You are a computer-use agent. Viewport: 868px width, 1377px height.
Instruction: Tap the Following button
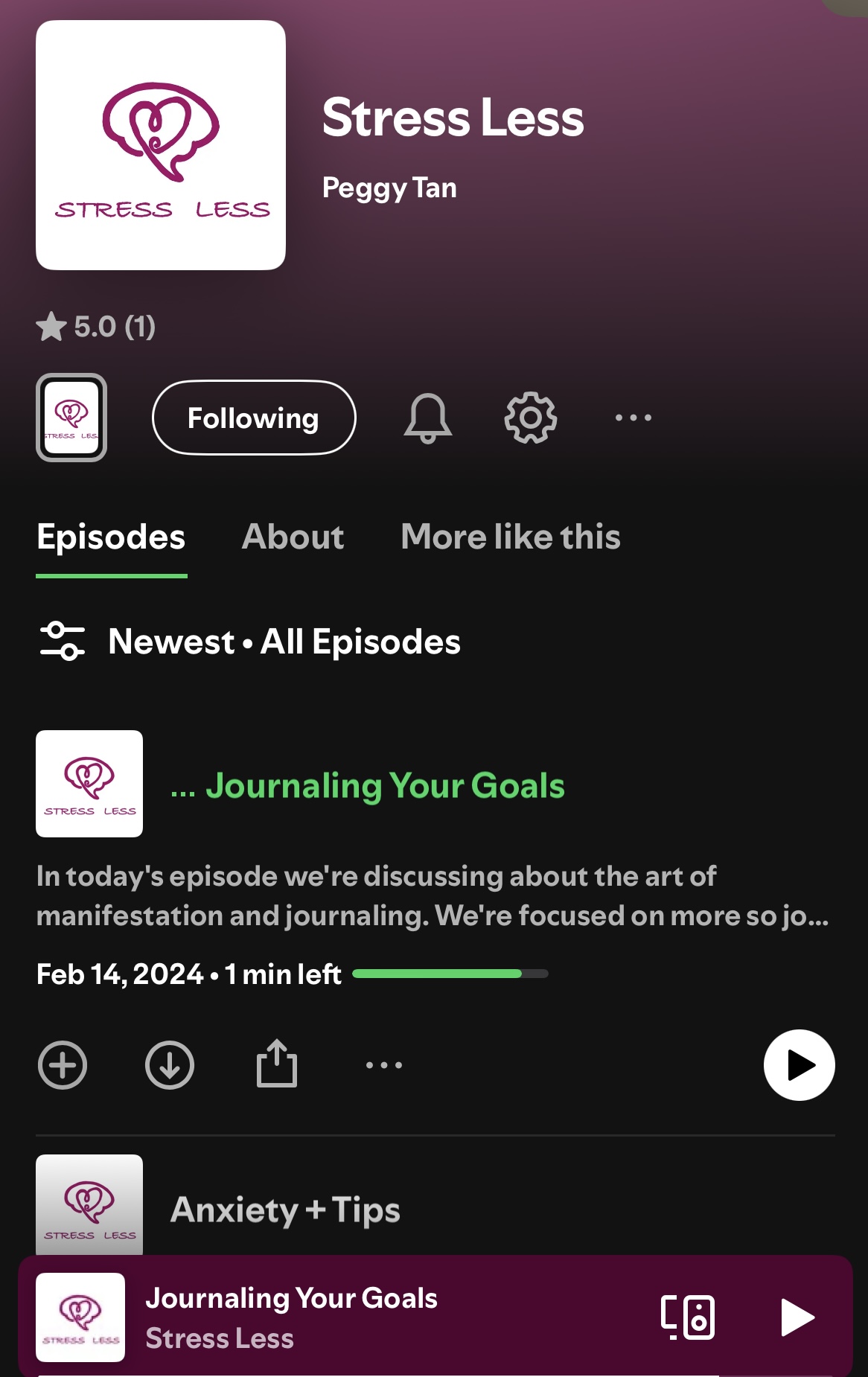(x=254, y=418)
